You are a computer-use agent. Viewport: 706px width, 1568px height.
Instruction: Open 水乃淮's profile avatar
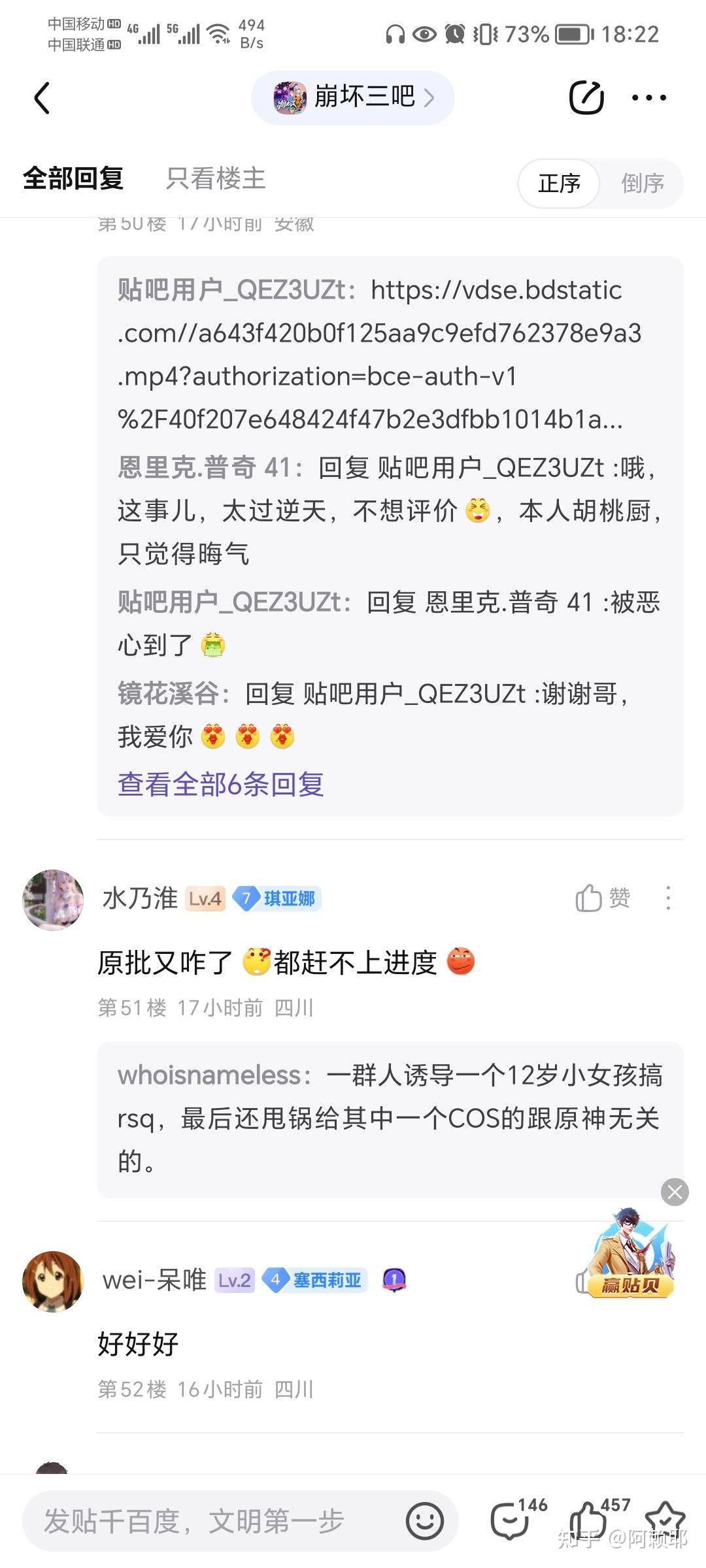click(54, 900)
